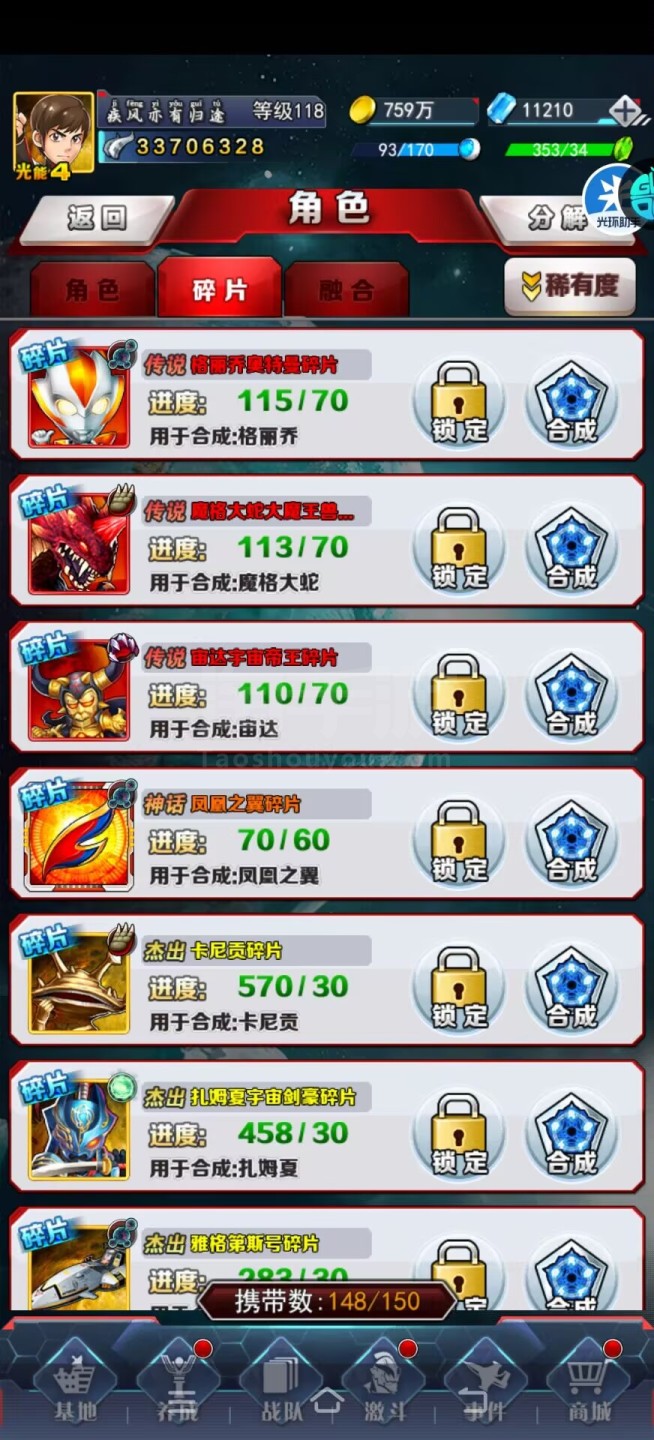The width and height of the screenshot is (654, 1440).
Task: Switch to the 融合 tab
Action: [x=346, y=289]
